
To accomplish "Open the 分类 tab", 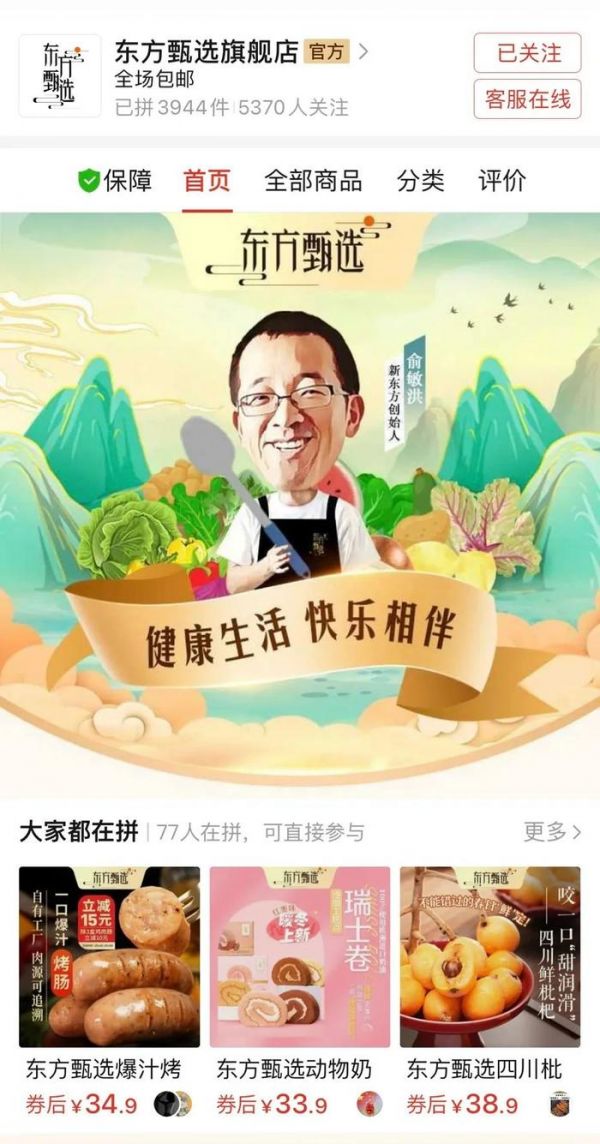I will pos(420,181).
